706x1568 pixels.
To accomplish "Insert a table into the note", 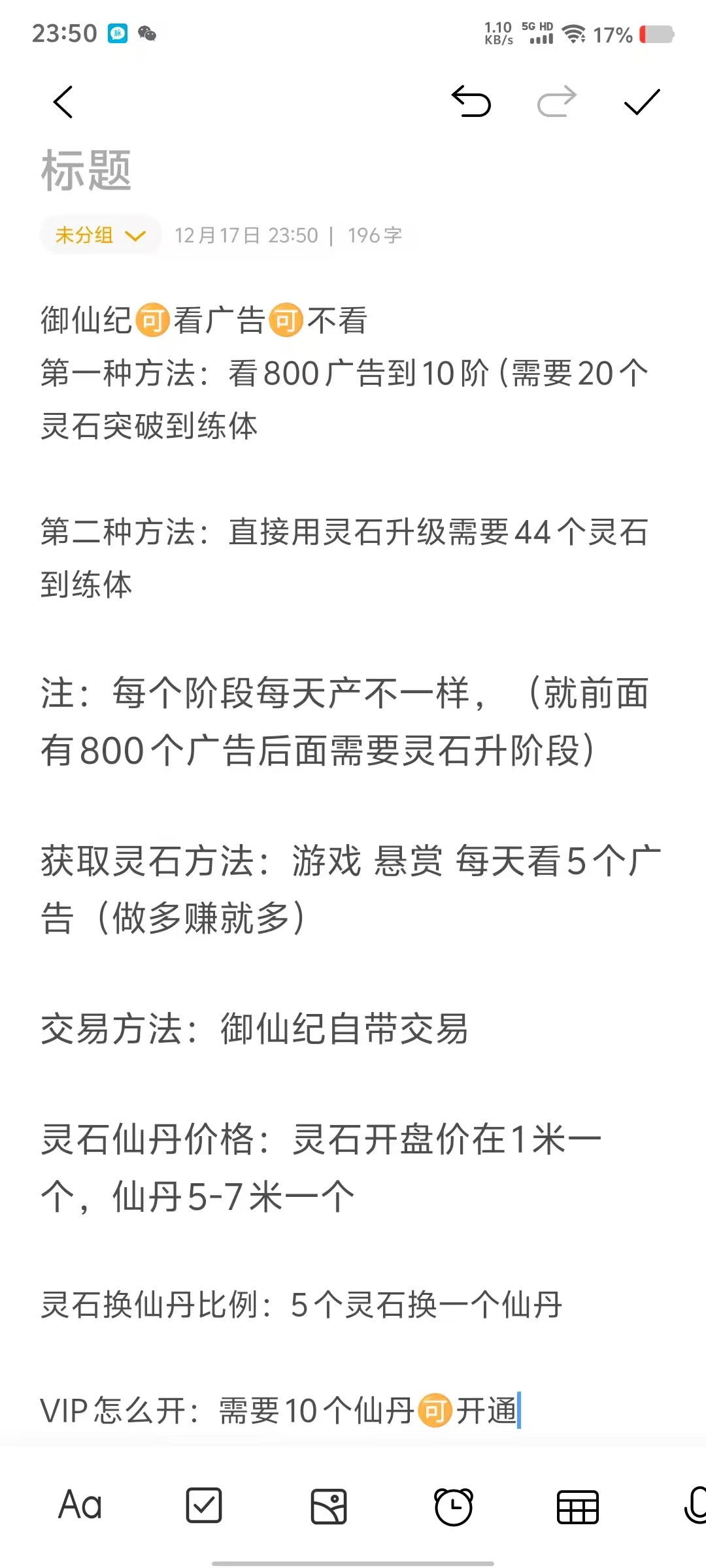I will (577, 1507).
